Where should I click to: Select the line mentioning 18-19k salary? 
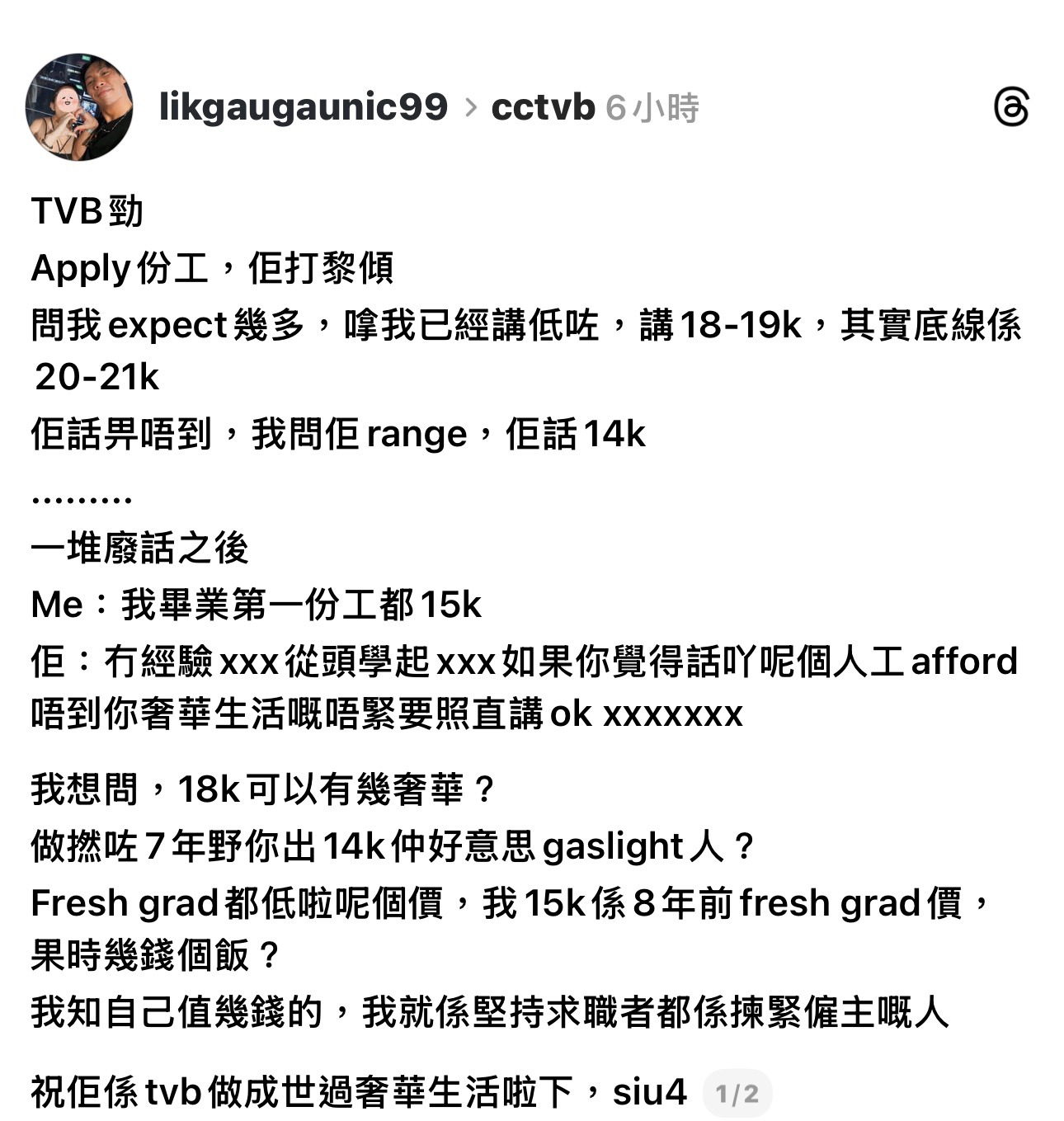pyautogui.click(x=528, y=327)
